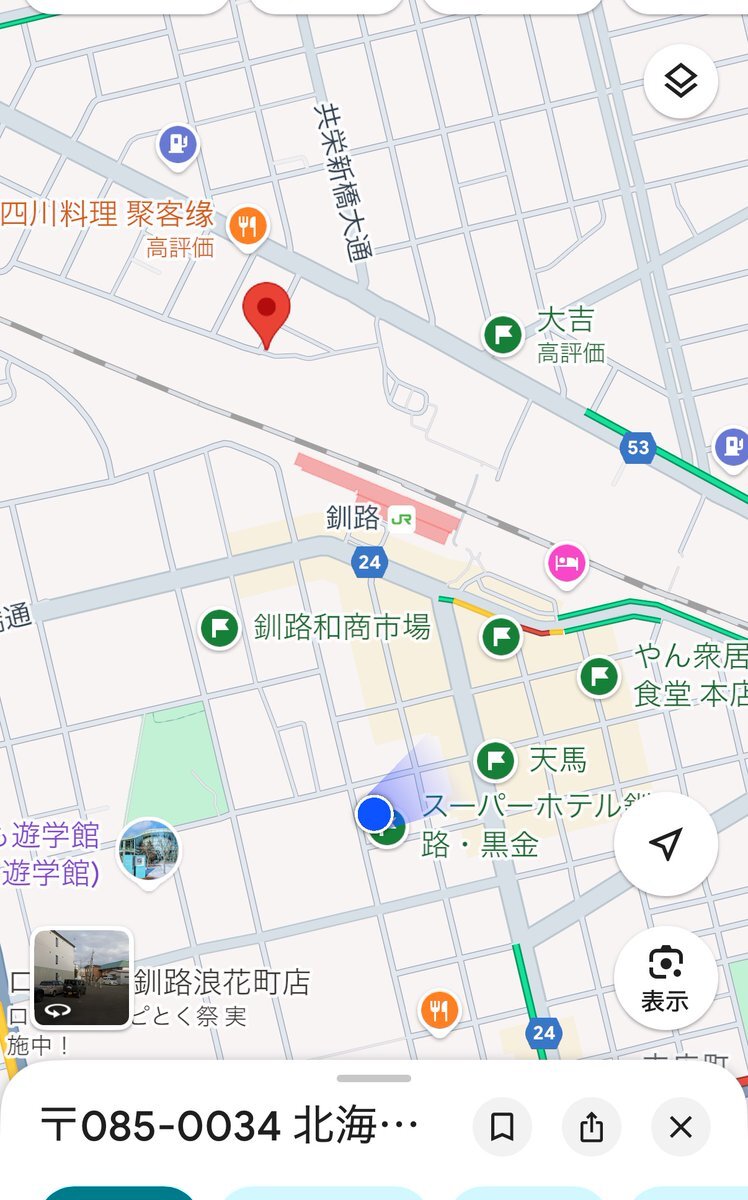
Task: Close the address panel
Action: click(x=680, y=1127)
